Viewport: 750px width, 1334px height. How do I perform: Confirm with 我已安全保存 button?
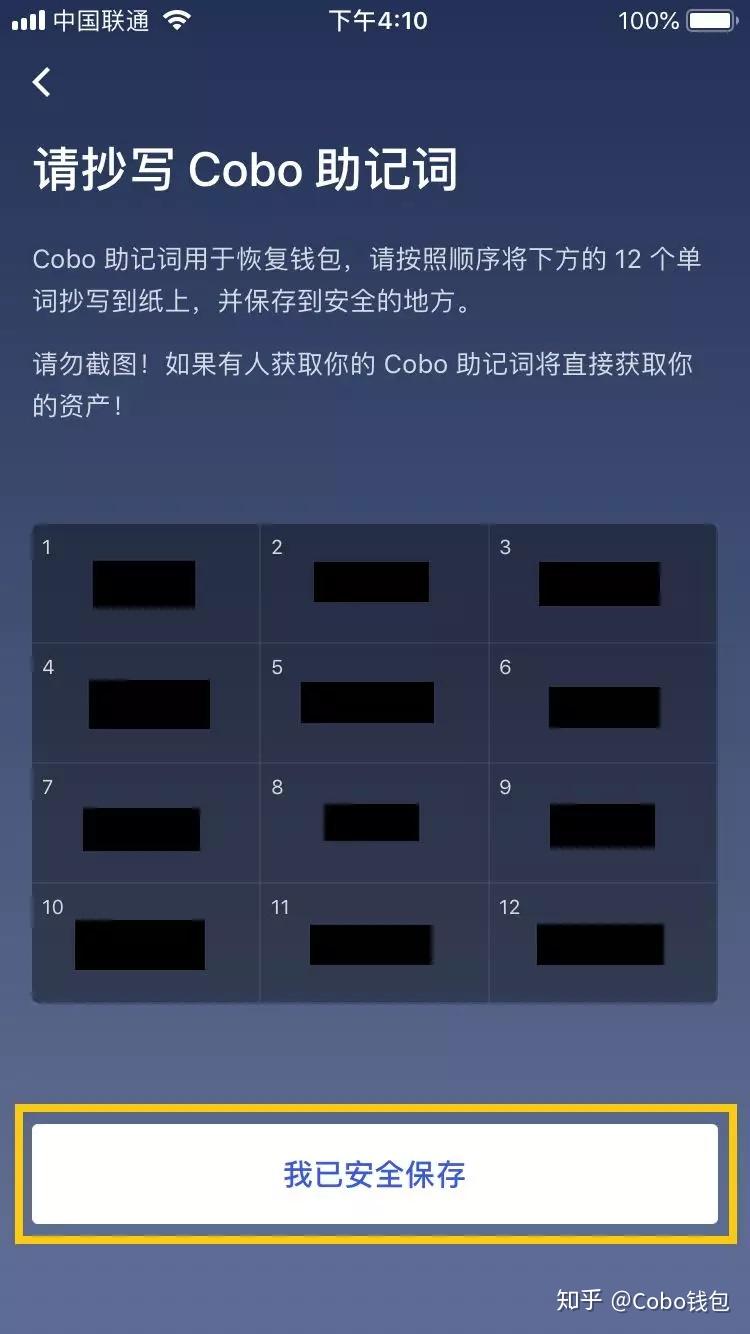pyautogui.click(x=375, y=1174)
